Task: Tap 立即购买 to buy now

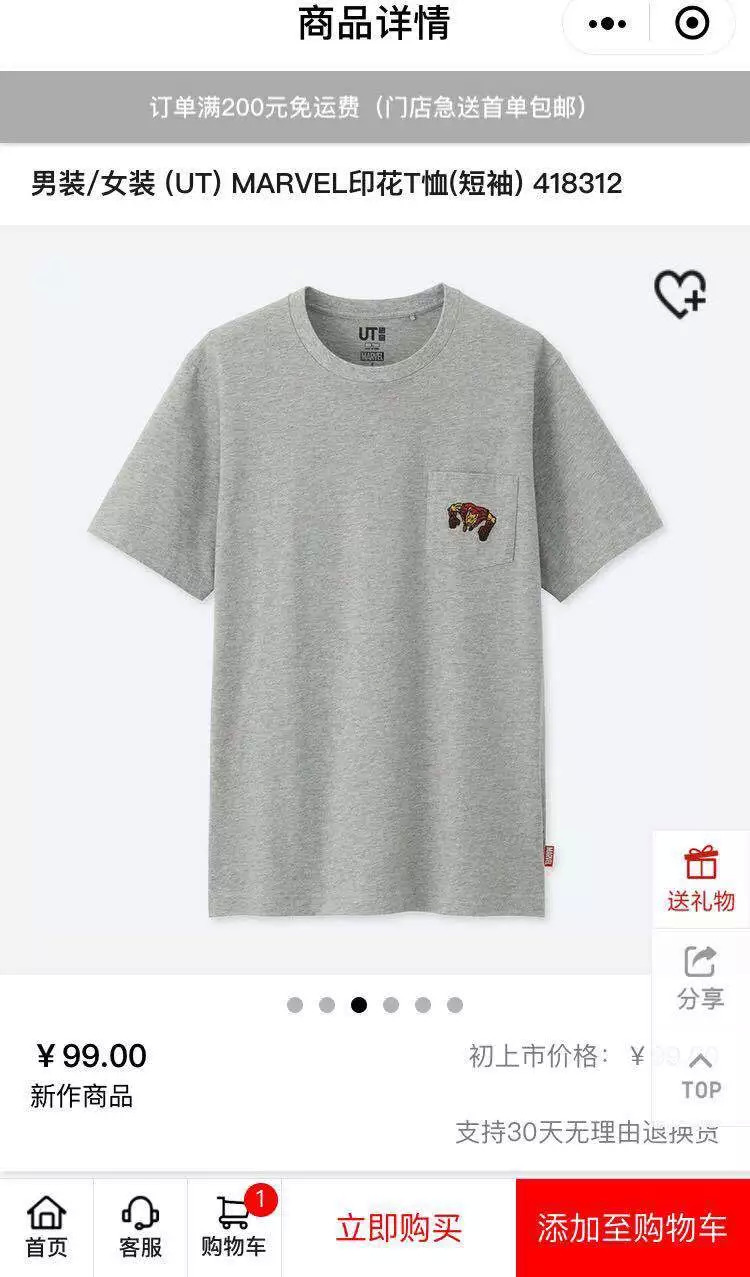Action: pyautogui.click(x=398, y=1228)
